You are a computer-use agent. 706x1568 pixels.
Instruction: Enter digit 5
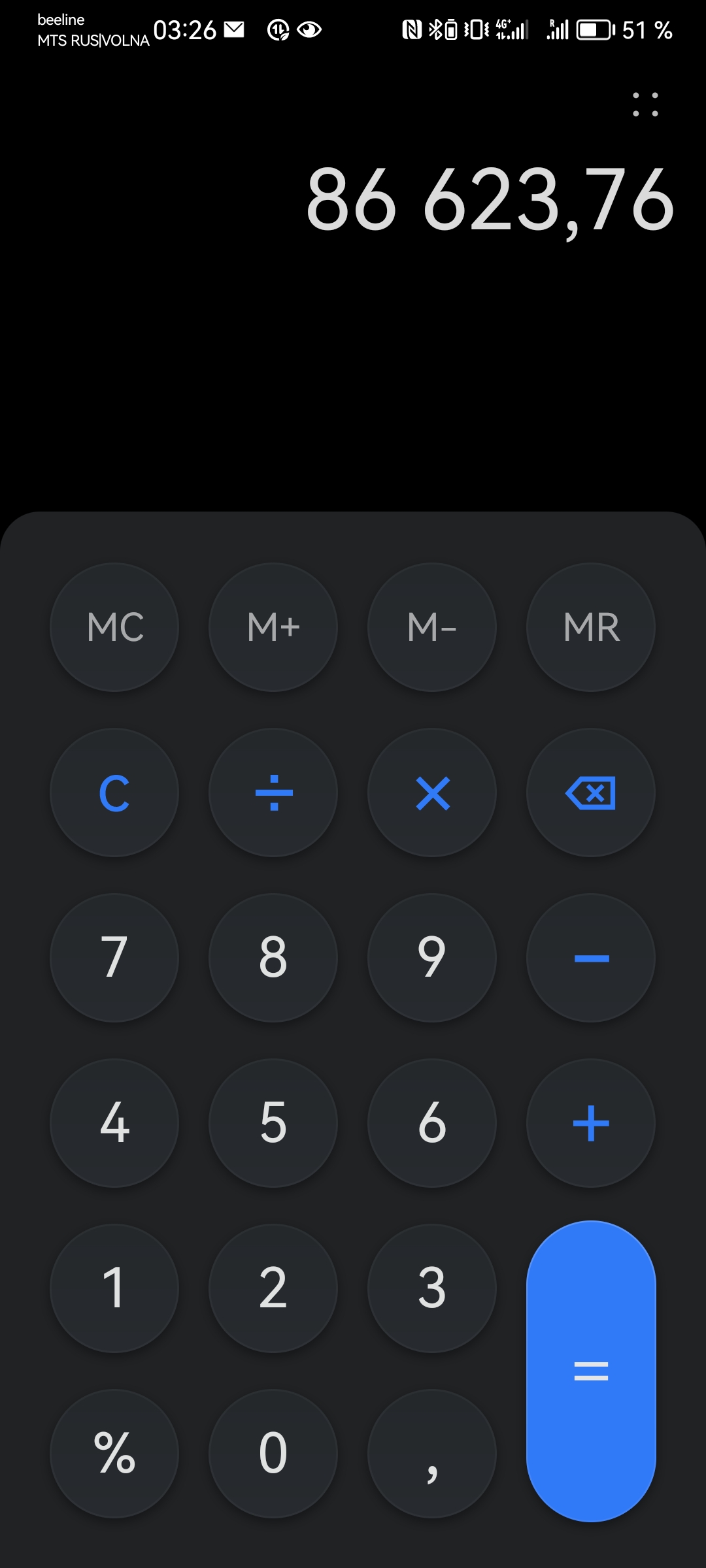click(x=273, y=1123)
